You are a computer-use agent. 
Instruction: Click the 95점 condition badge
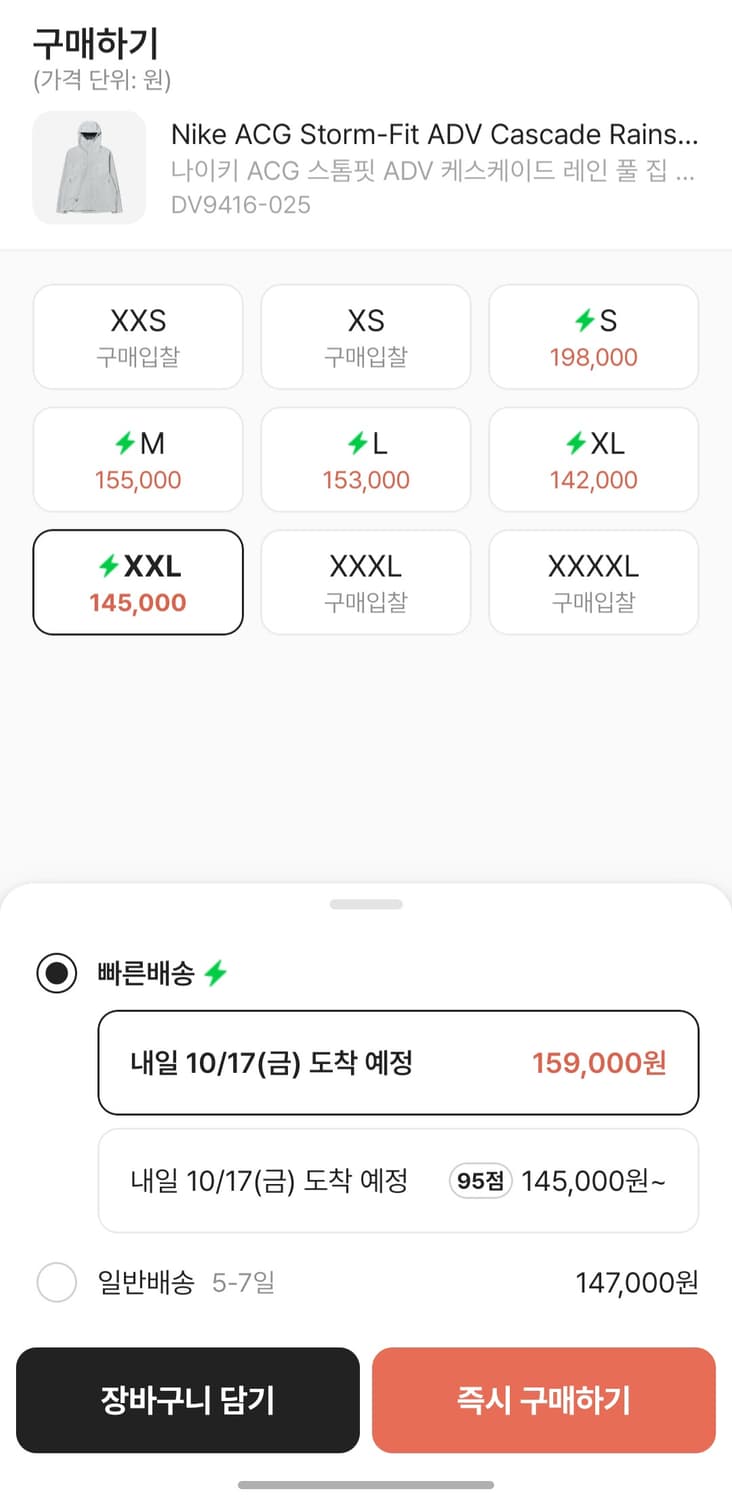click(x=478, y=1180)
